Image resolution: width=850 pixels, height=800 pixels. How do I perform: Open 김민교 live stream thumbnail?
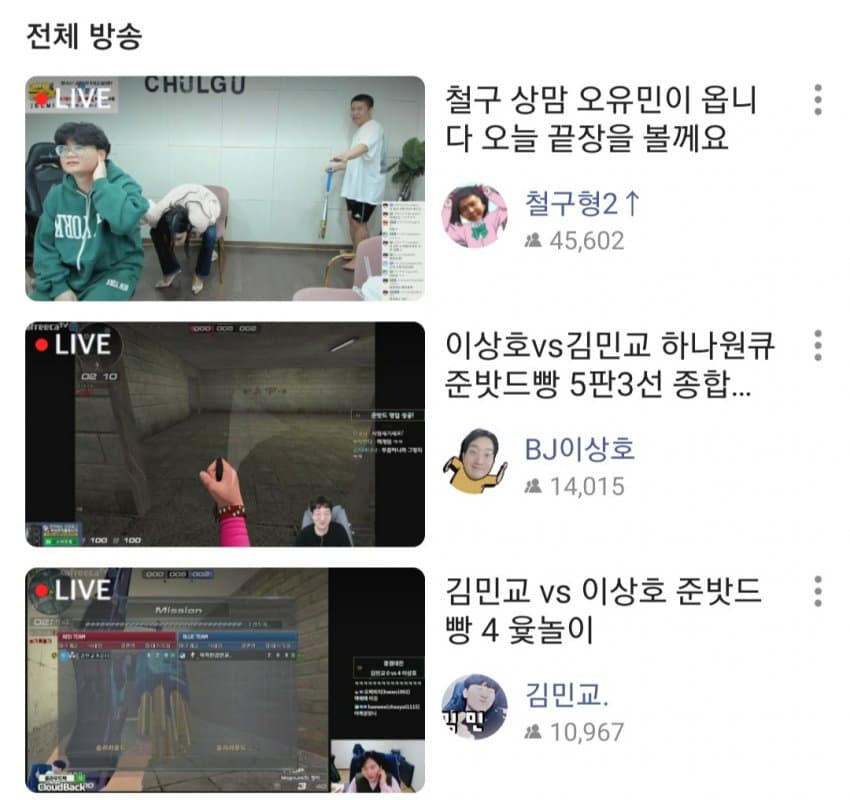[224, 680]
